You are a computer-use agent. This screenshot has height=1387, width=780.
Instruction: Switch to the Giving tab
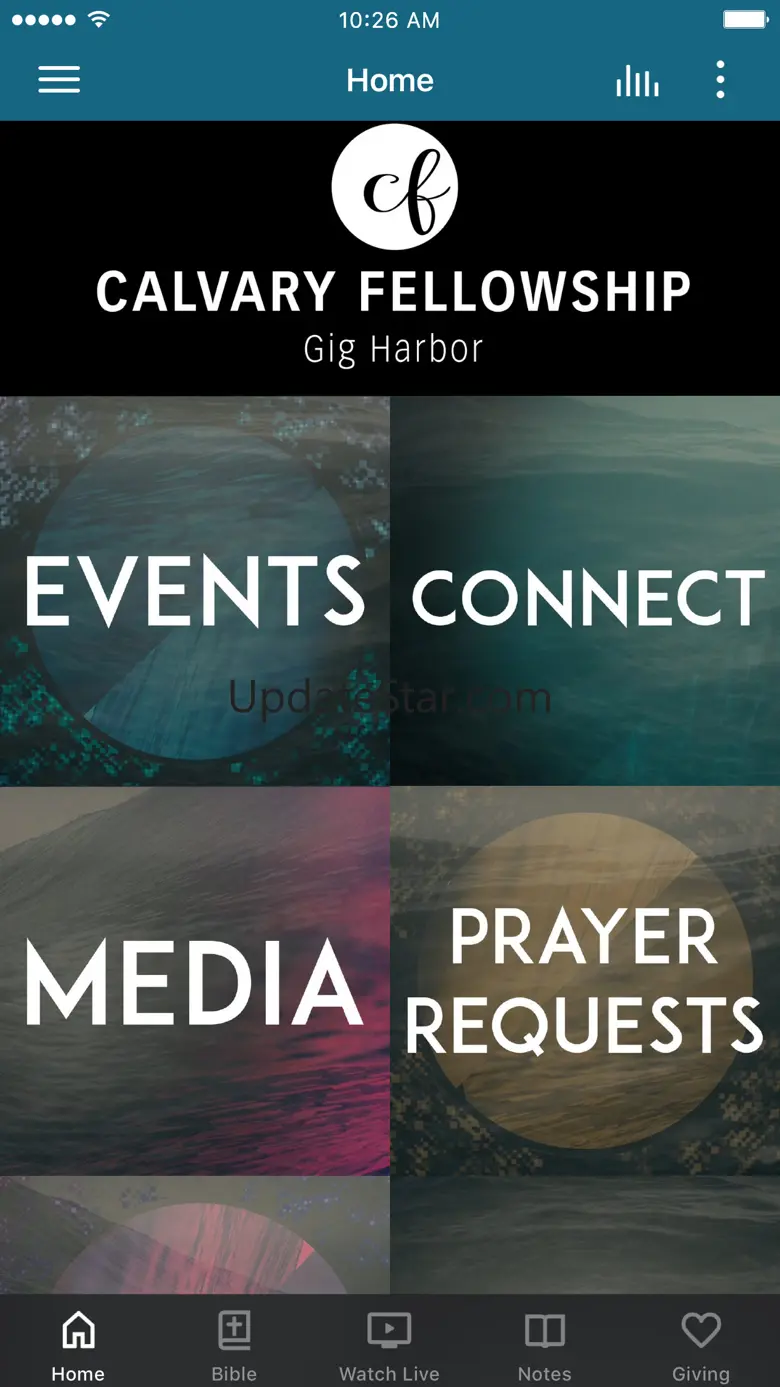pos(700,1345)
